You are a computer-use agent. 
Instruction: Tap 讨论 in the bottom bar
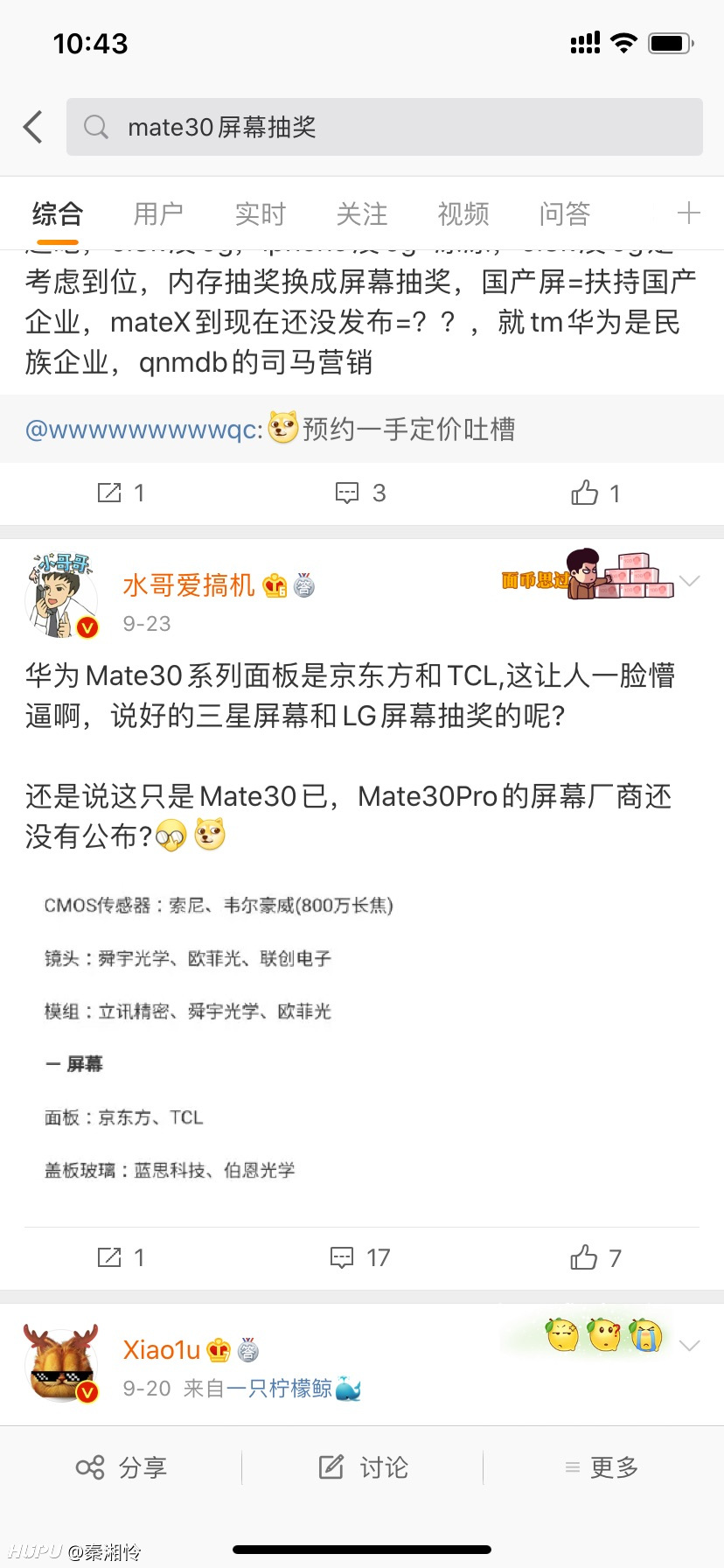pyautogui.click(x=362, y=1467)
